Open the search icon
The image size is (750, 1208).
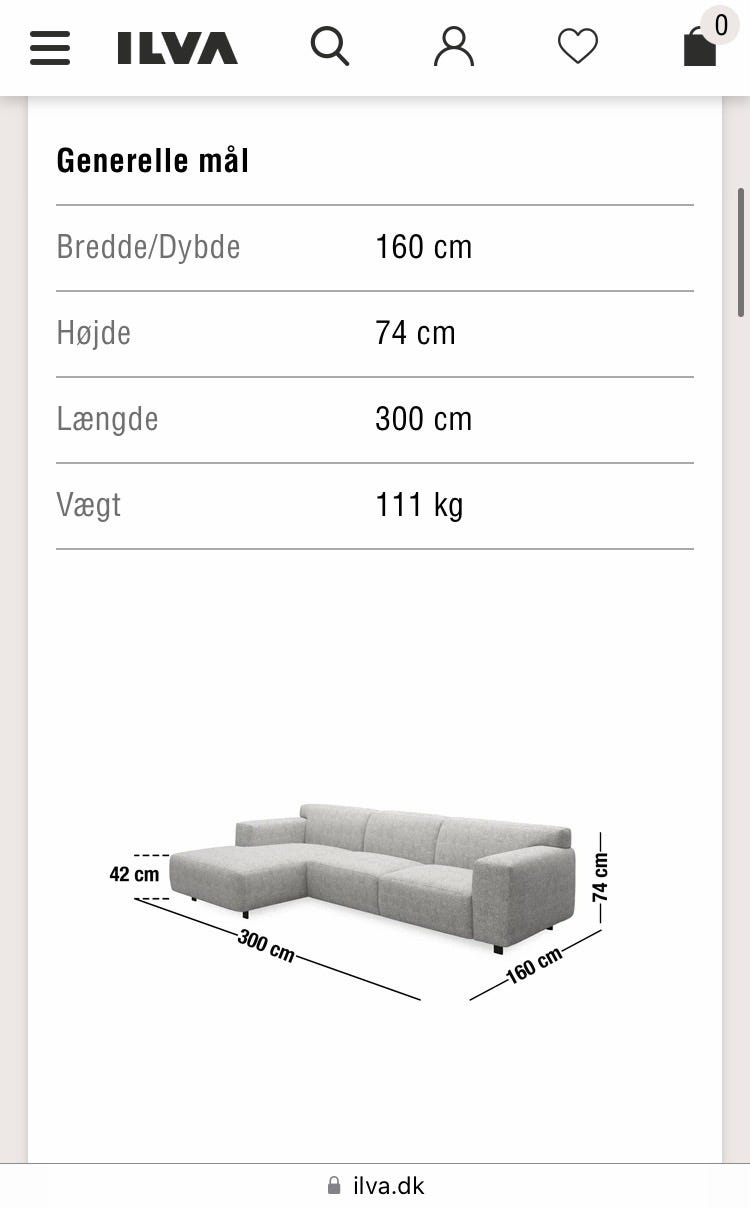(x=330, y=46)
